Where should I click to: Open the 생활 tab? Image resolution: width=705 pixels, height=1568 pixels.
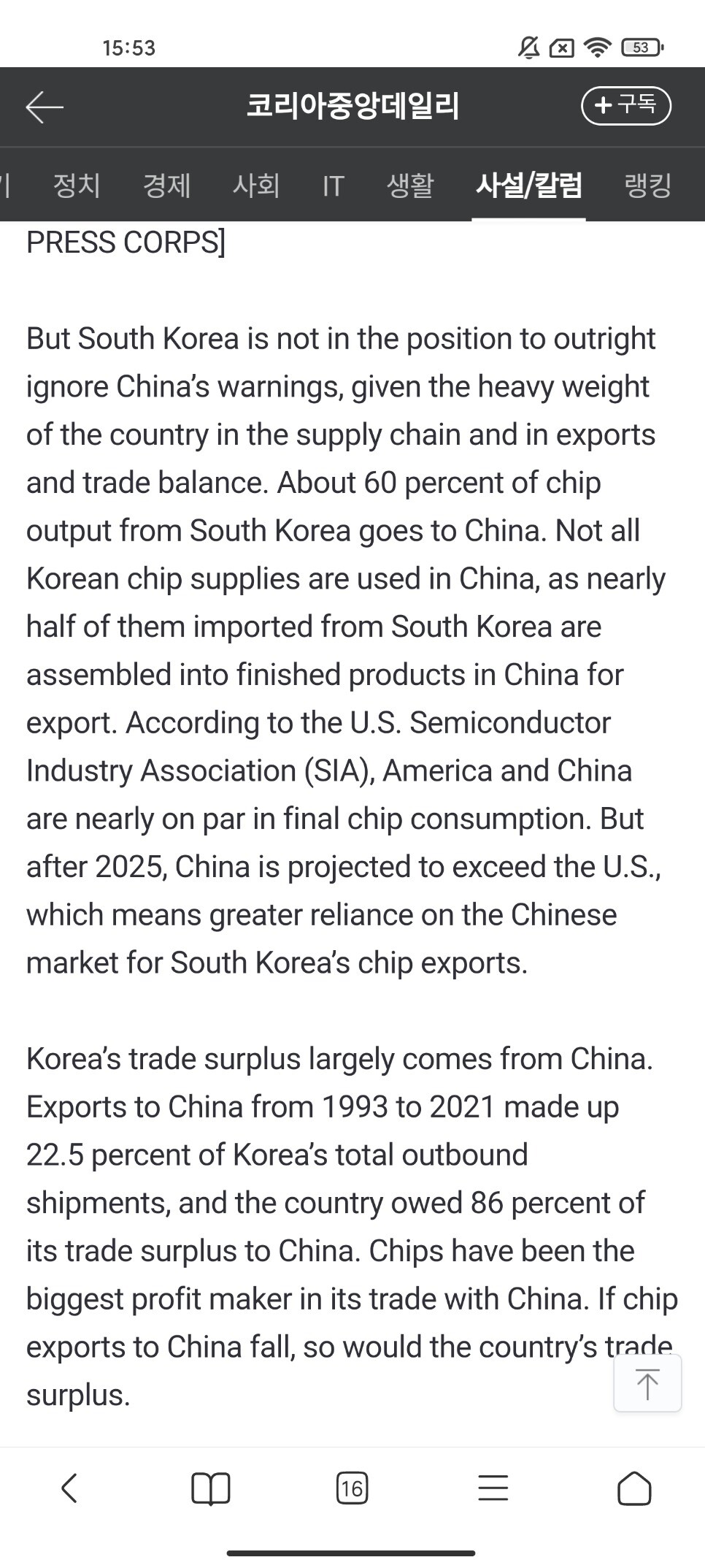[410, 186]
